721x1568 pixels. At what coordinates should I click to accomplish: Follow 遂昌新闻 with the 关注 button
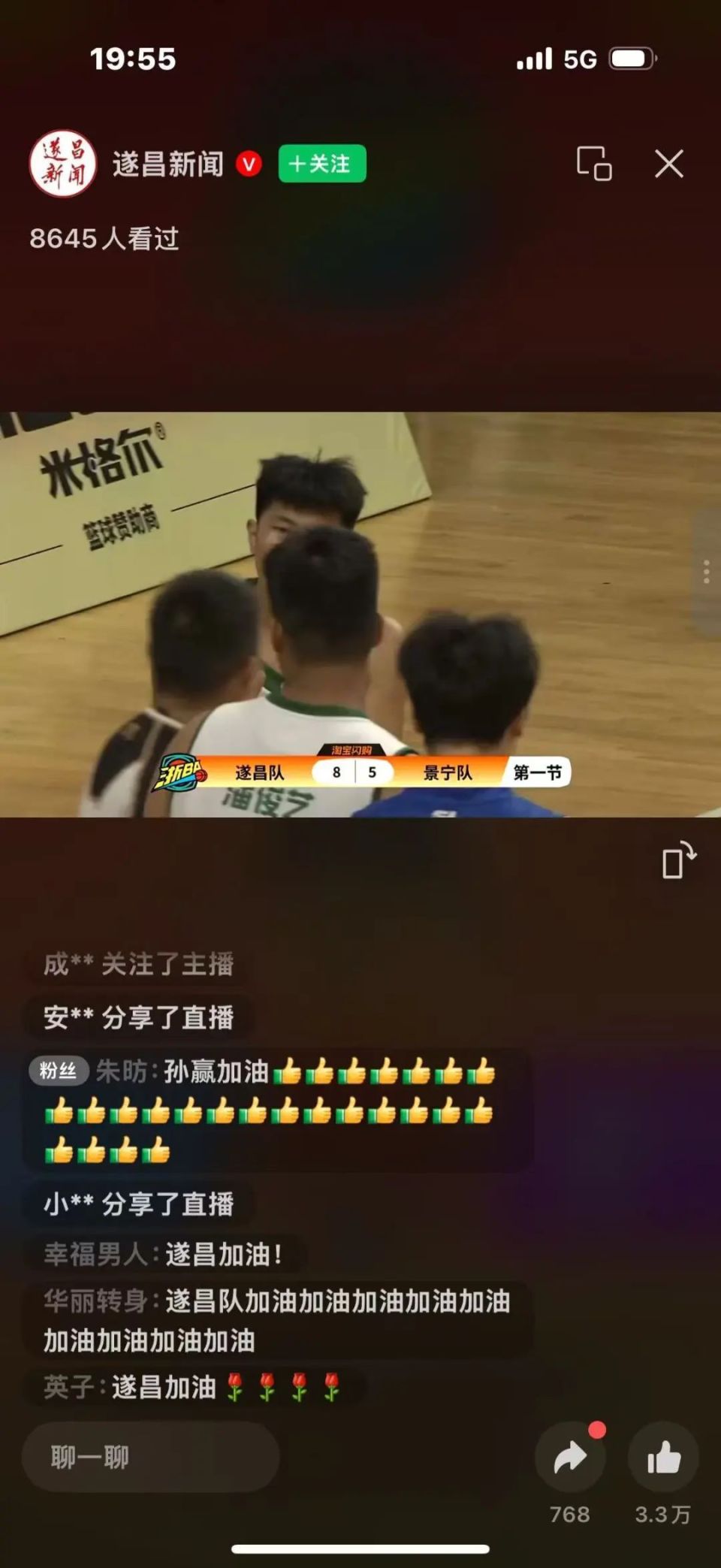[x=322, y=164]
